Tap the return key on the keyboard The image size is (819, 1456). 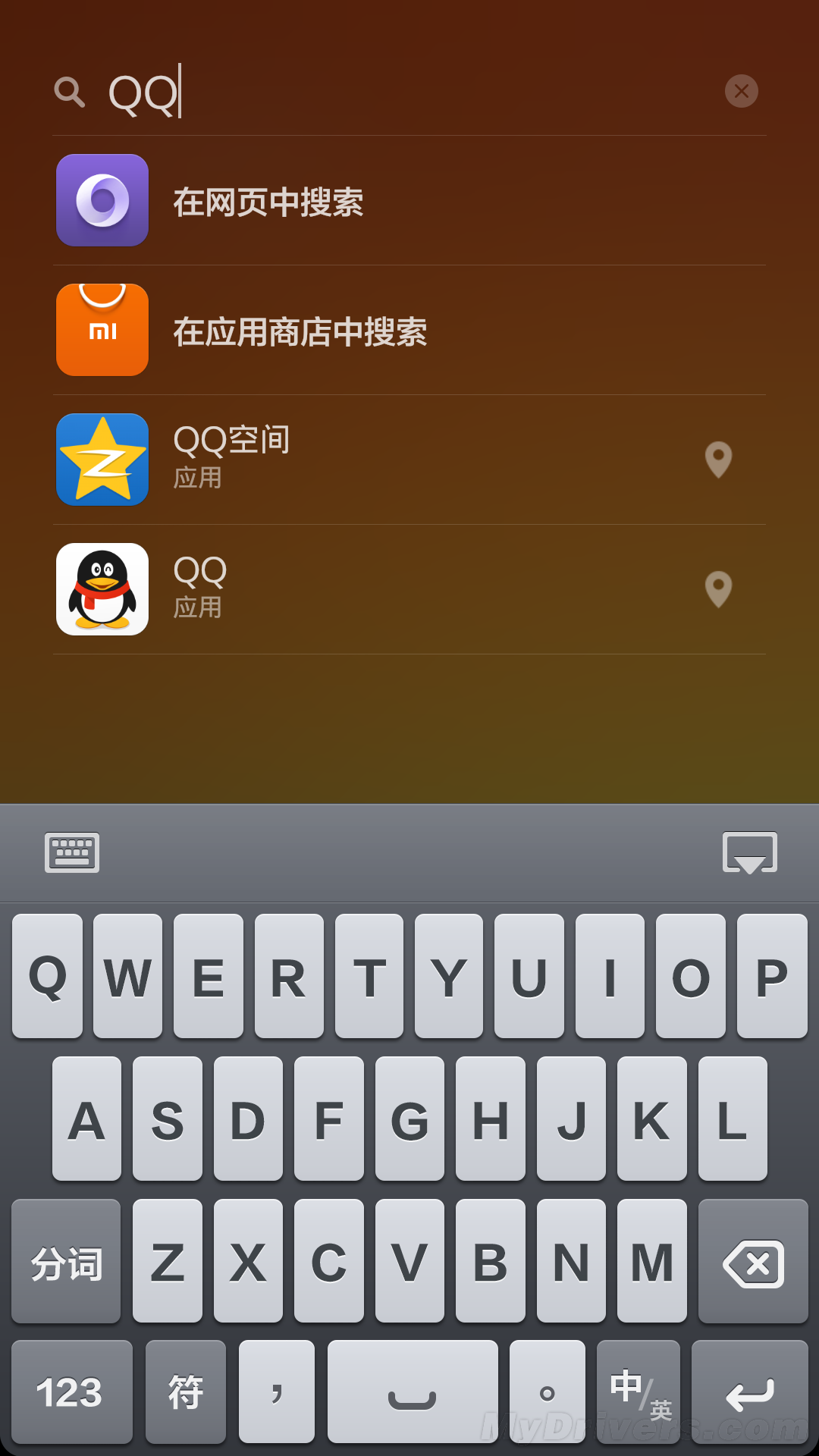(x=749, y=1392)
